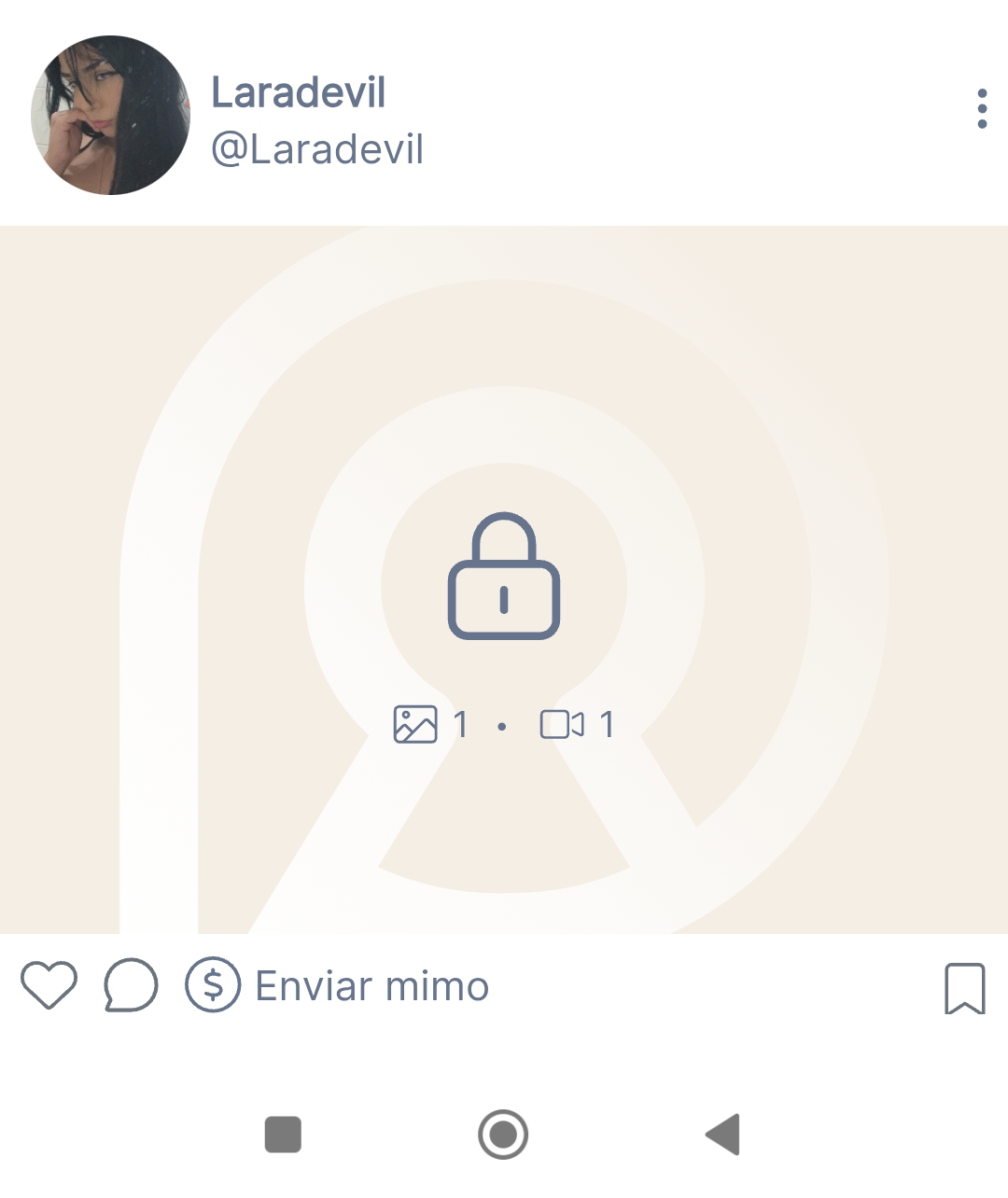Image resolution: width=1008 pixels, height=1198 pixels.
Task: Like Laradevil's post with the heart
Action: (49, 985)
